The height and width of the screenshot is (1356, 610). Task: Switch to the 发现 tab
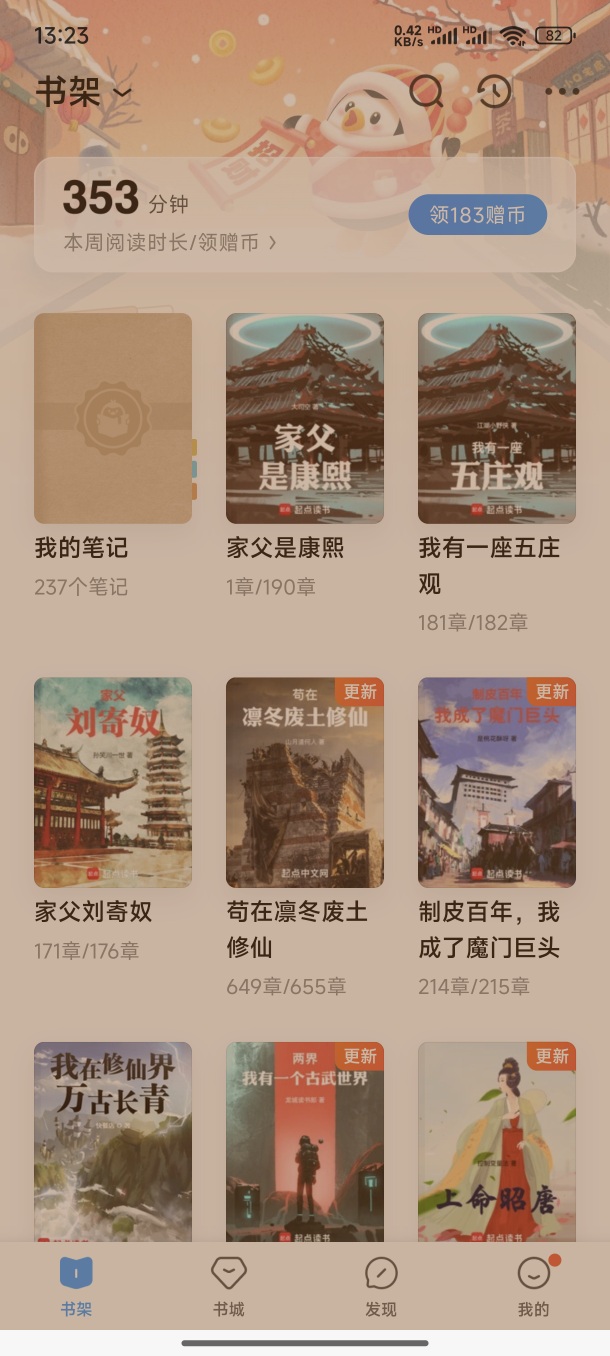coord(381,1286)
